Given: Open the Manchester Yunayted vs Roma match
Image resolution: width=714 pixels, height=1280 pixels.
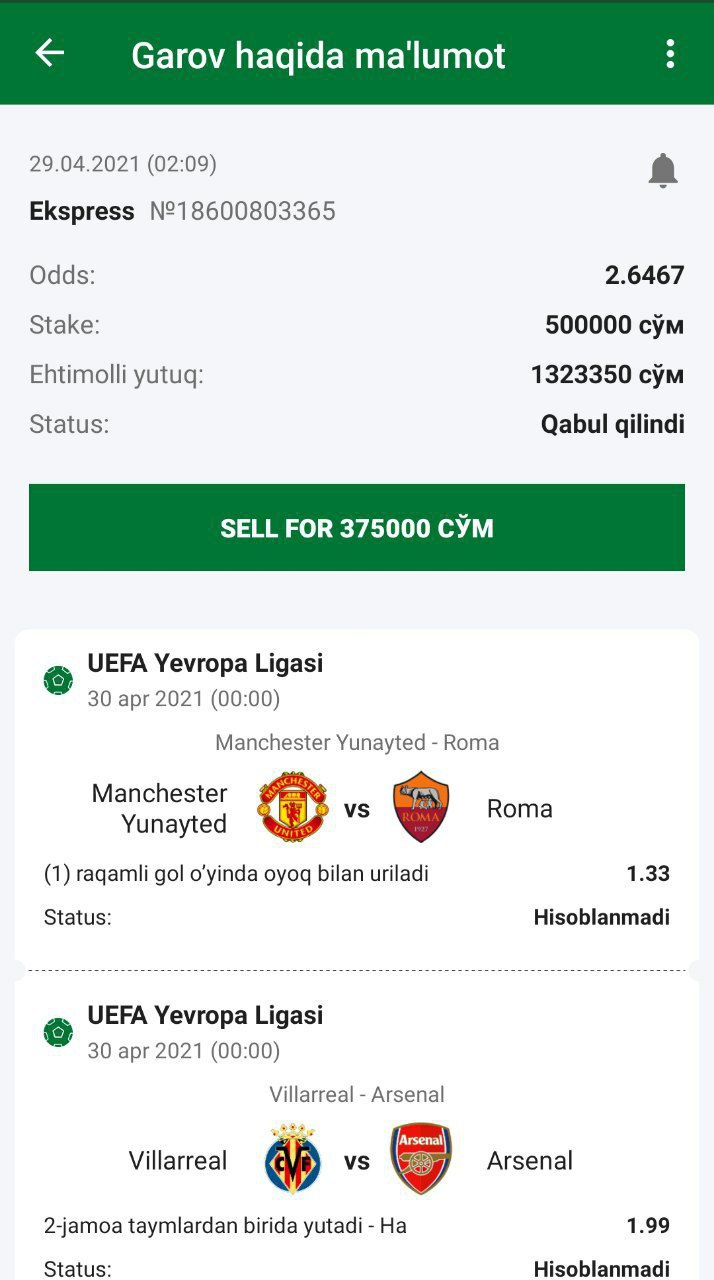Looking at the screenshot, I should [x=357, y=807].
